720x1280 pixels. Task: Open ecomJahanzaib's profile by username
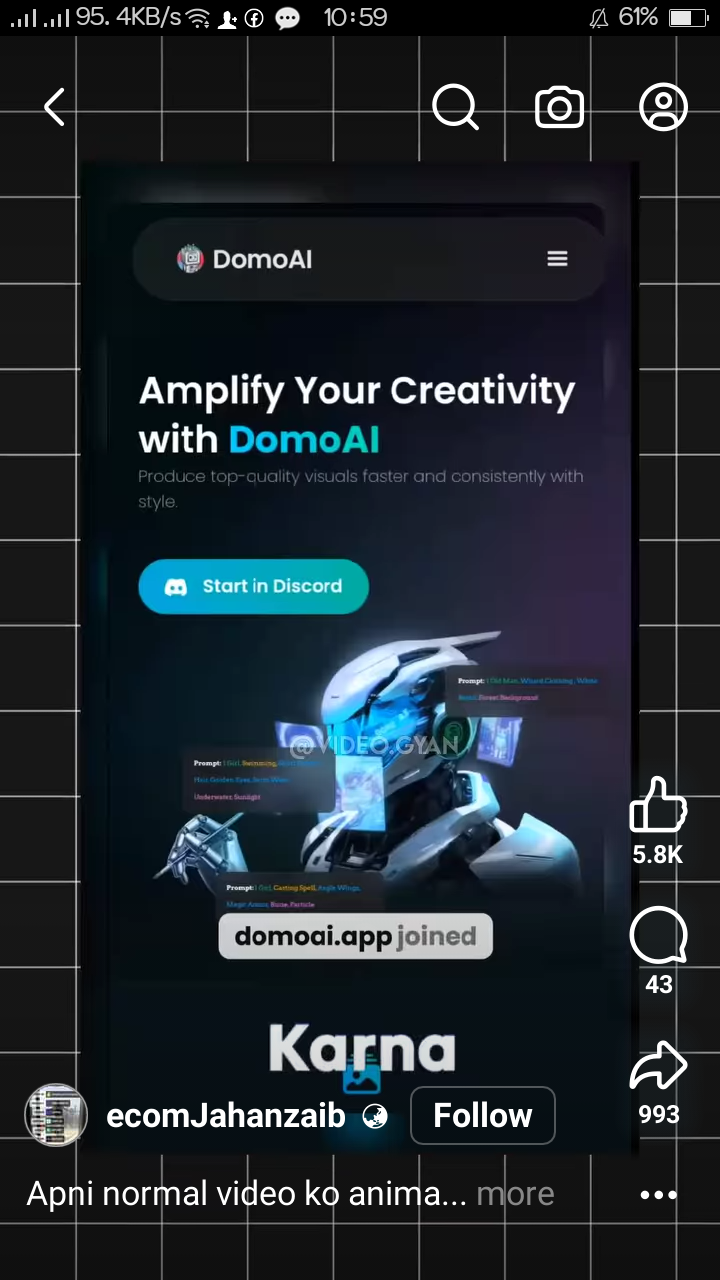[226, 1116]
